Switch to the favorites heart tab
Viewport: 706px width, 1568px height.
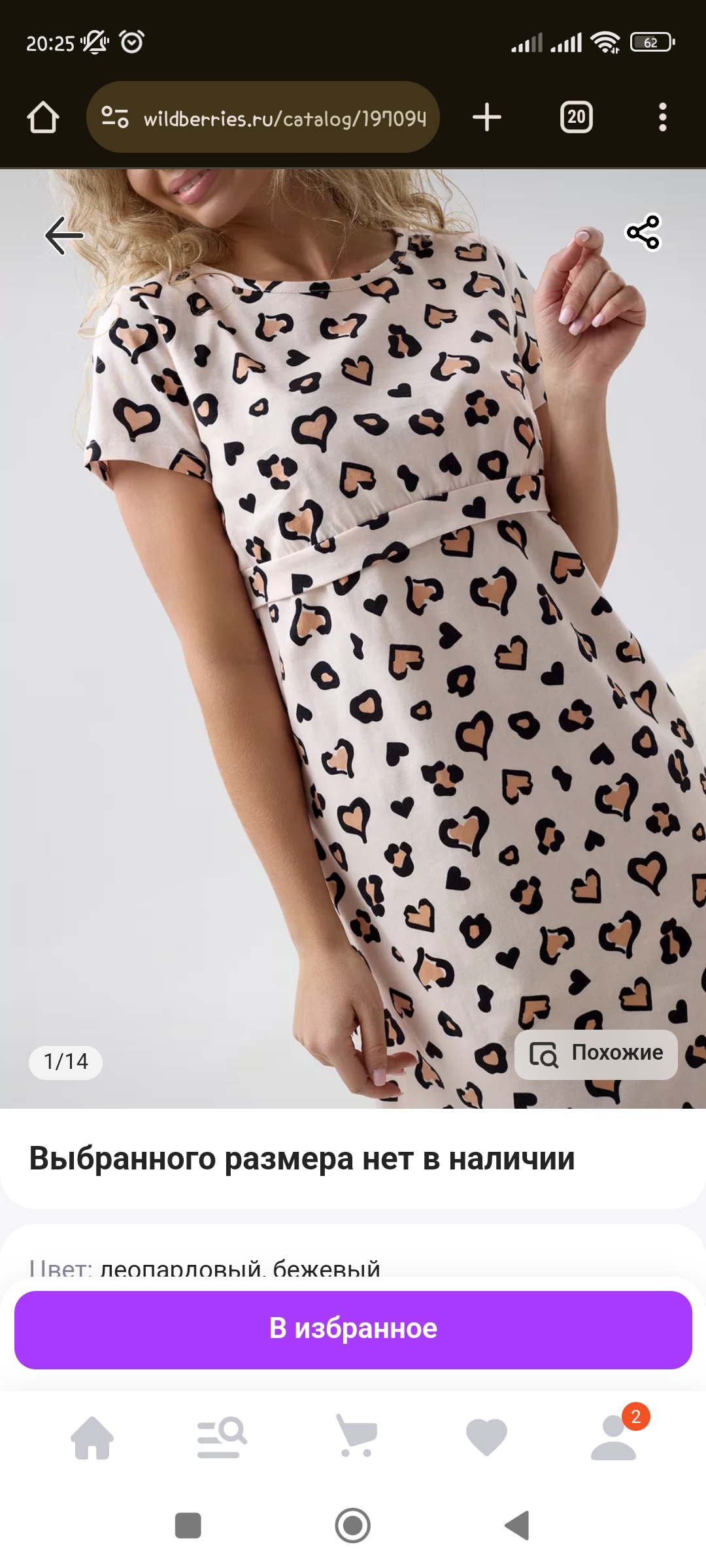tap(486, 1437)
